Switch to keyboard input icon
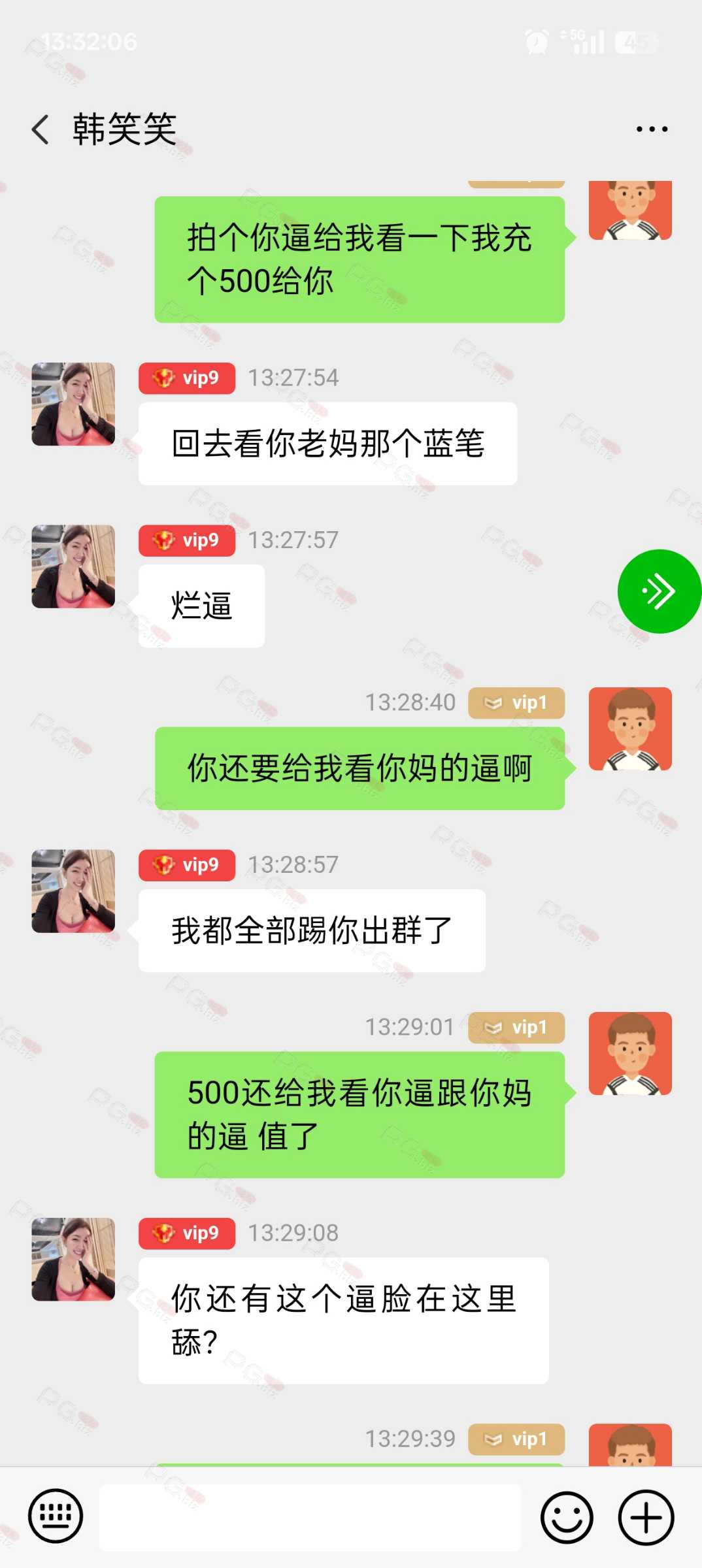 [56, 1516]
